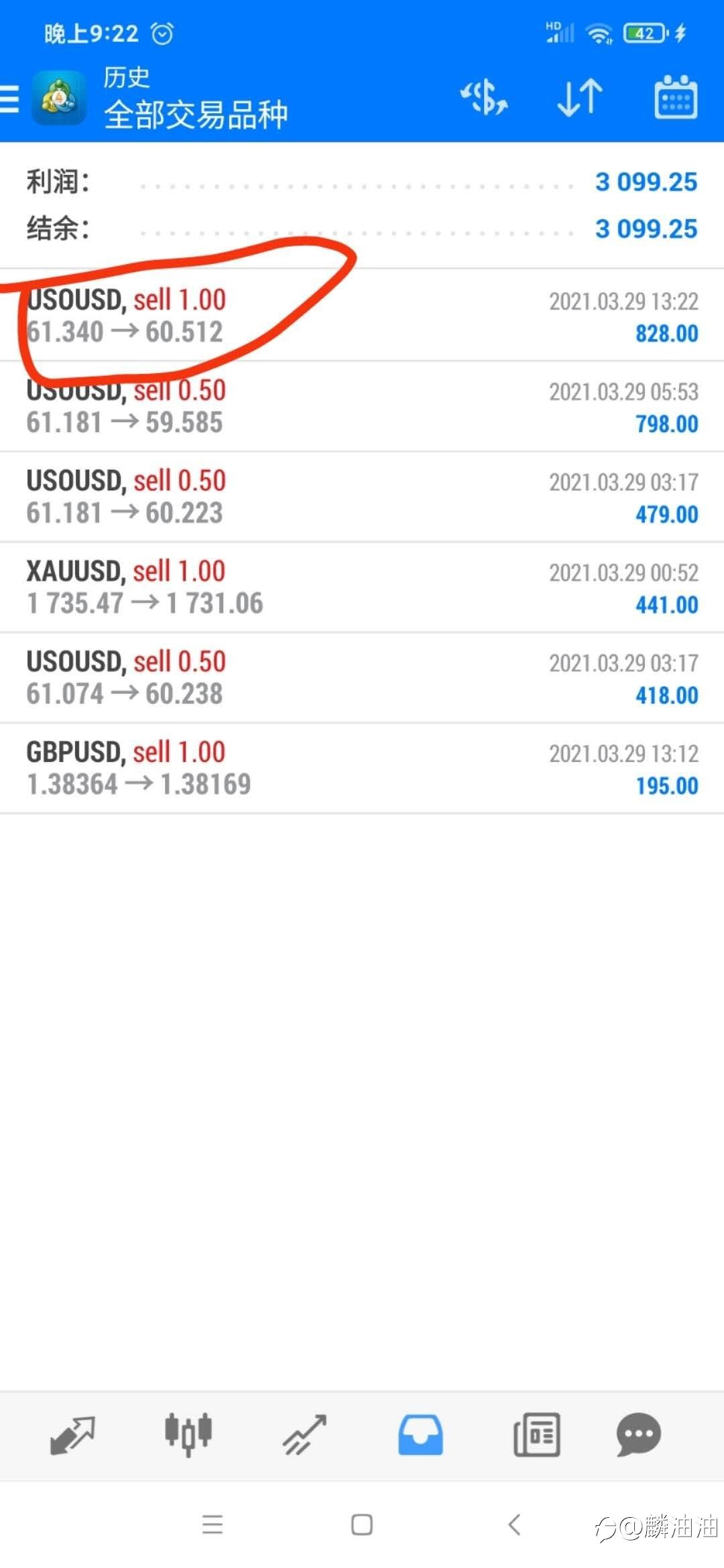724x1568 pixels.
Task: Open the USOUSD trade with profit 418.00
Action: click(362, 678)
